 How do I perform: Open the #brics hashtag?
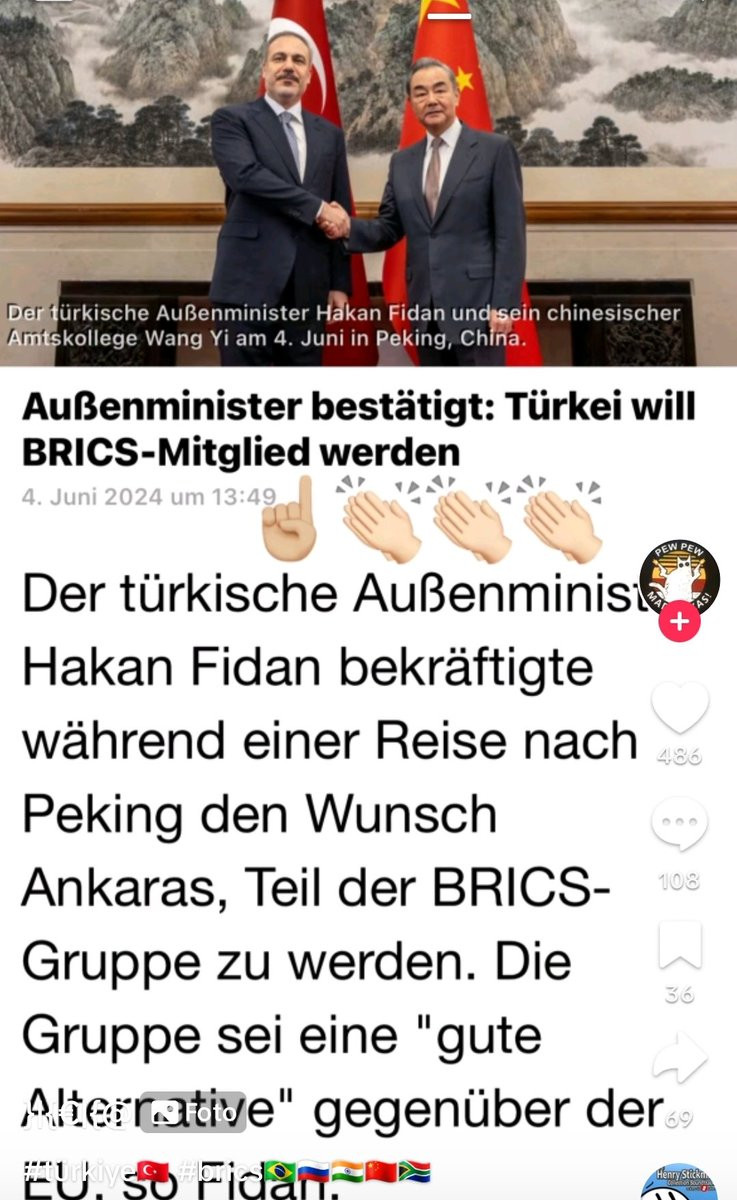pyautogui.click(x=221, y=1171)
